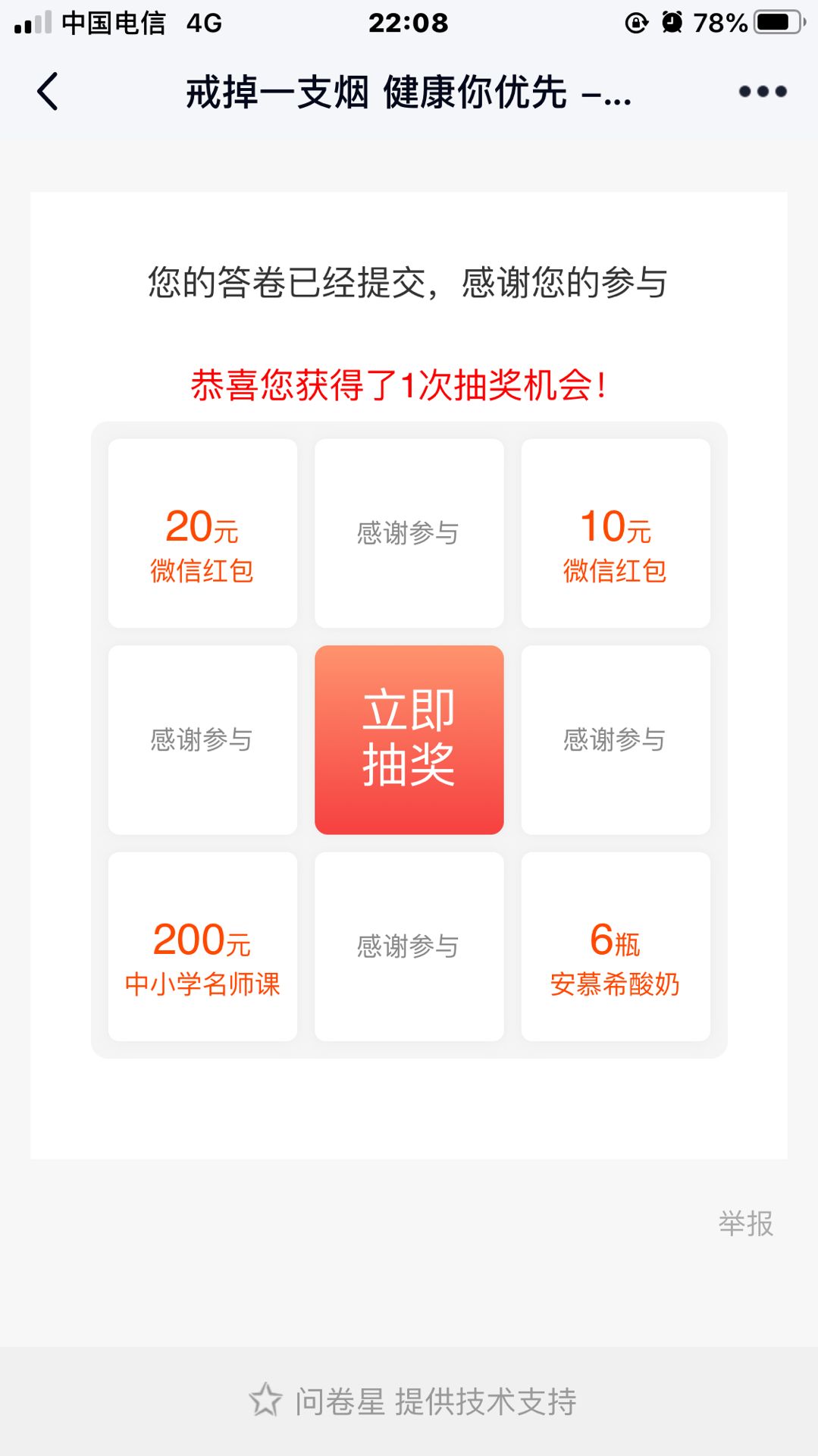Go back using the top-left arrow
This screenshot has height=1456, width=818.
point(48,92)
